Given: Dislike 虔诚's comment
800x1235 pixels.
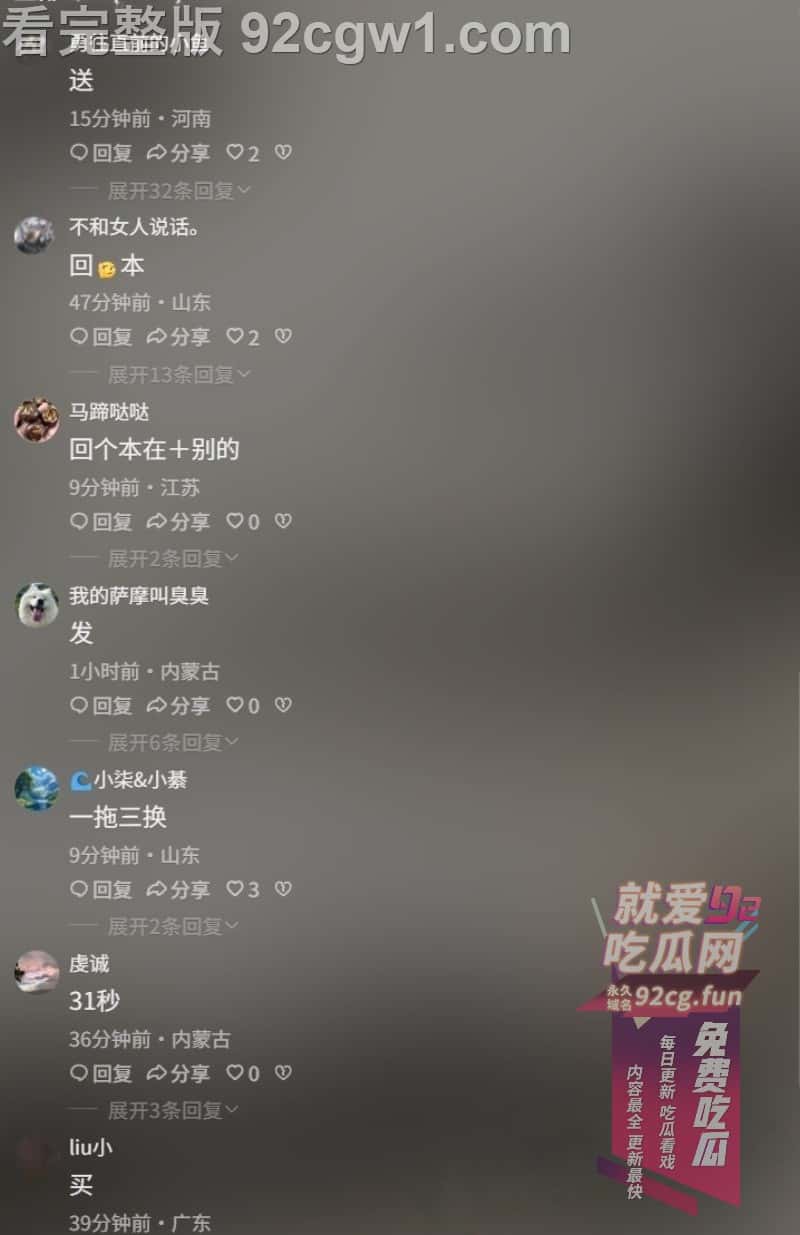Looking at the screenshot, I should click(x=283, y=1073).
